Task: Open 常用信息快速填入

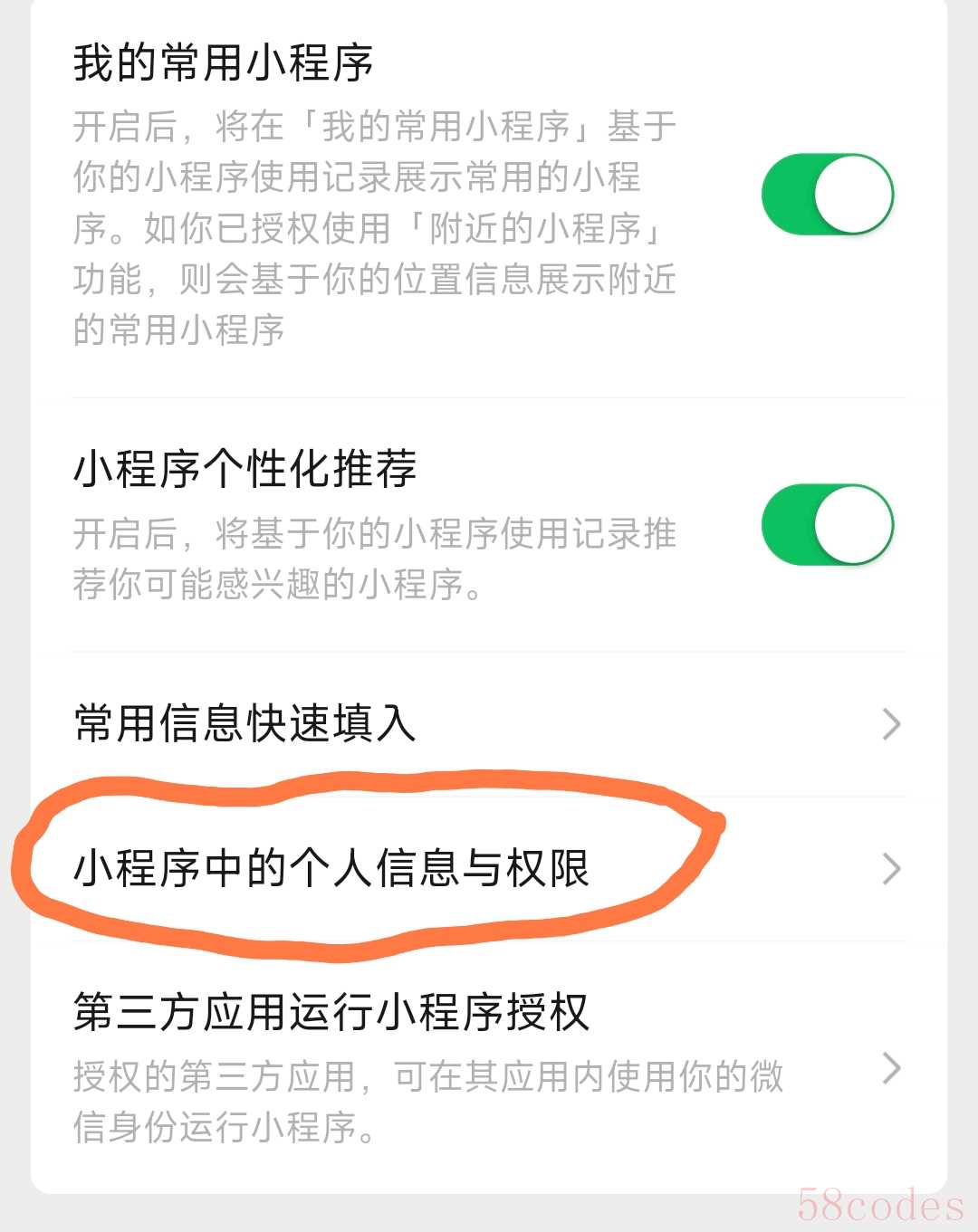Action: (489, 724)
